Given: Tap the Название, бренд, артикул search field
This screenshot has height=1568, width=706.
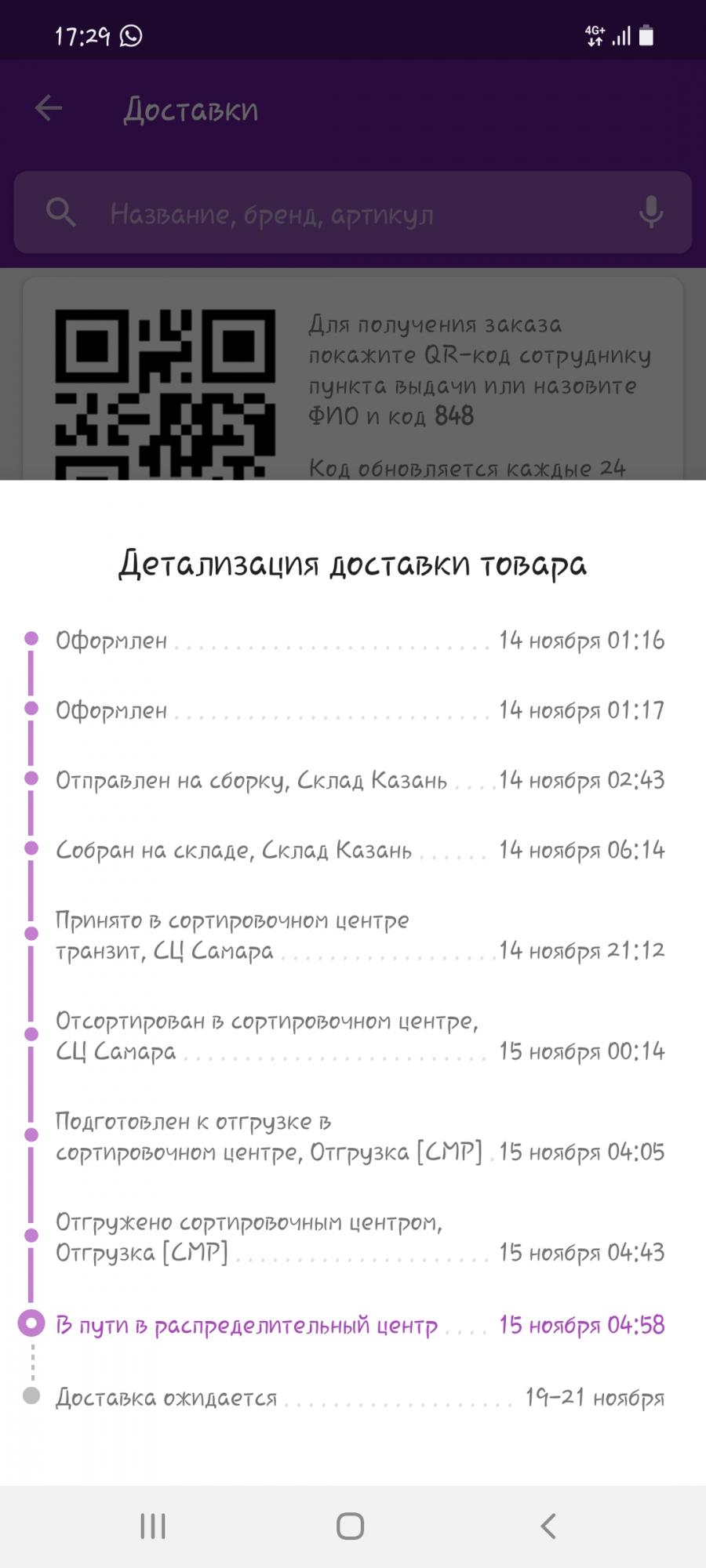Looking at the screenshot, I should tap(353, 212).
